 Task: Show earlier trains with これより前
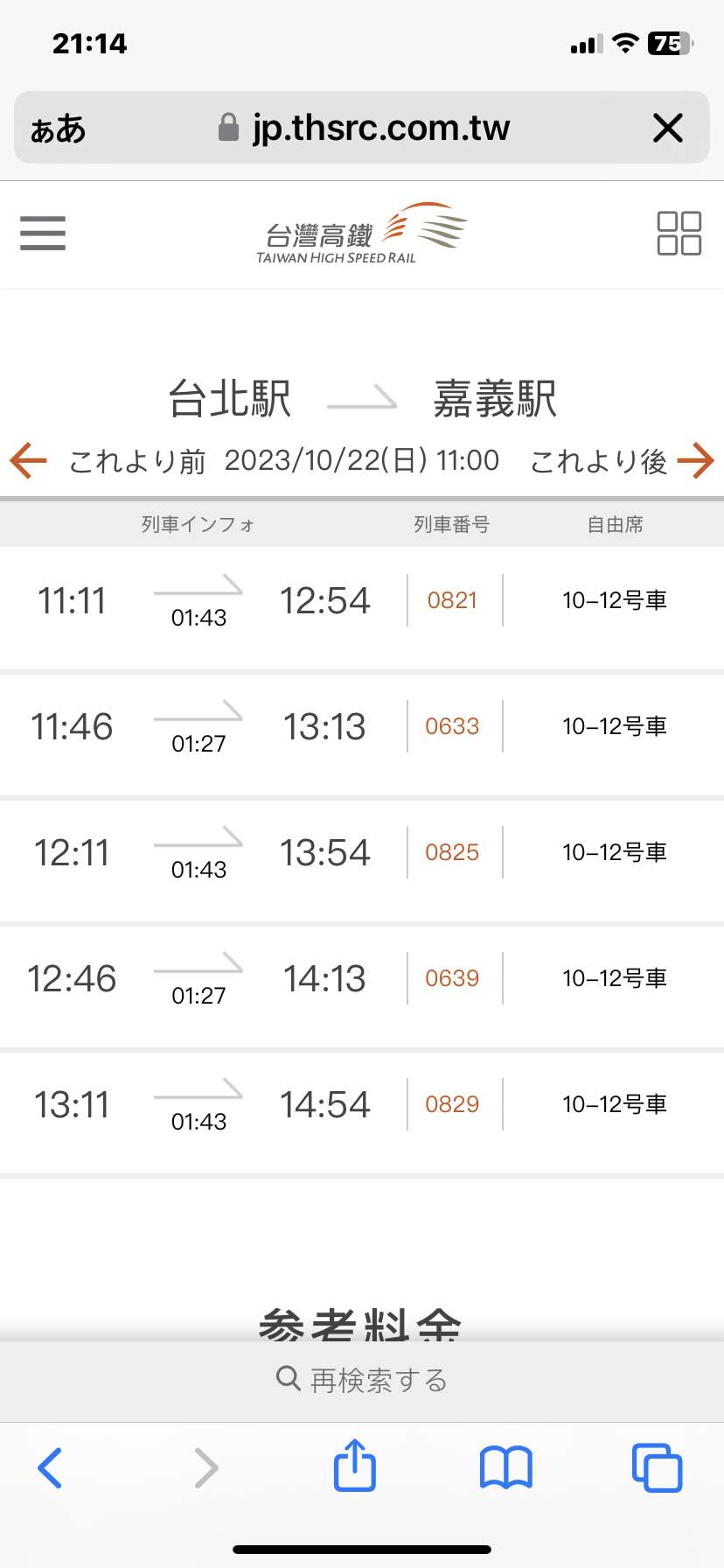tap(108, 461)
